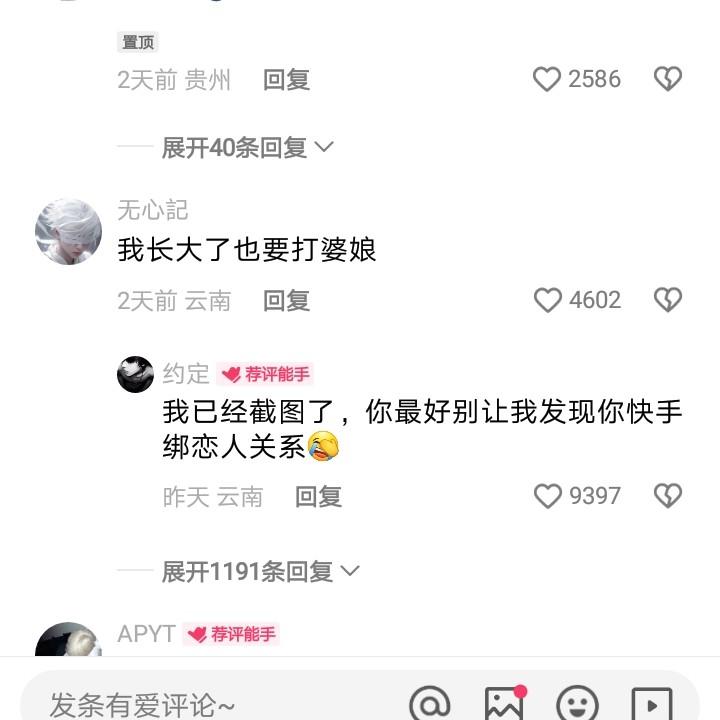Mention someone with the @ icon

[429, 704]
